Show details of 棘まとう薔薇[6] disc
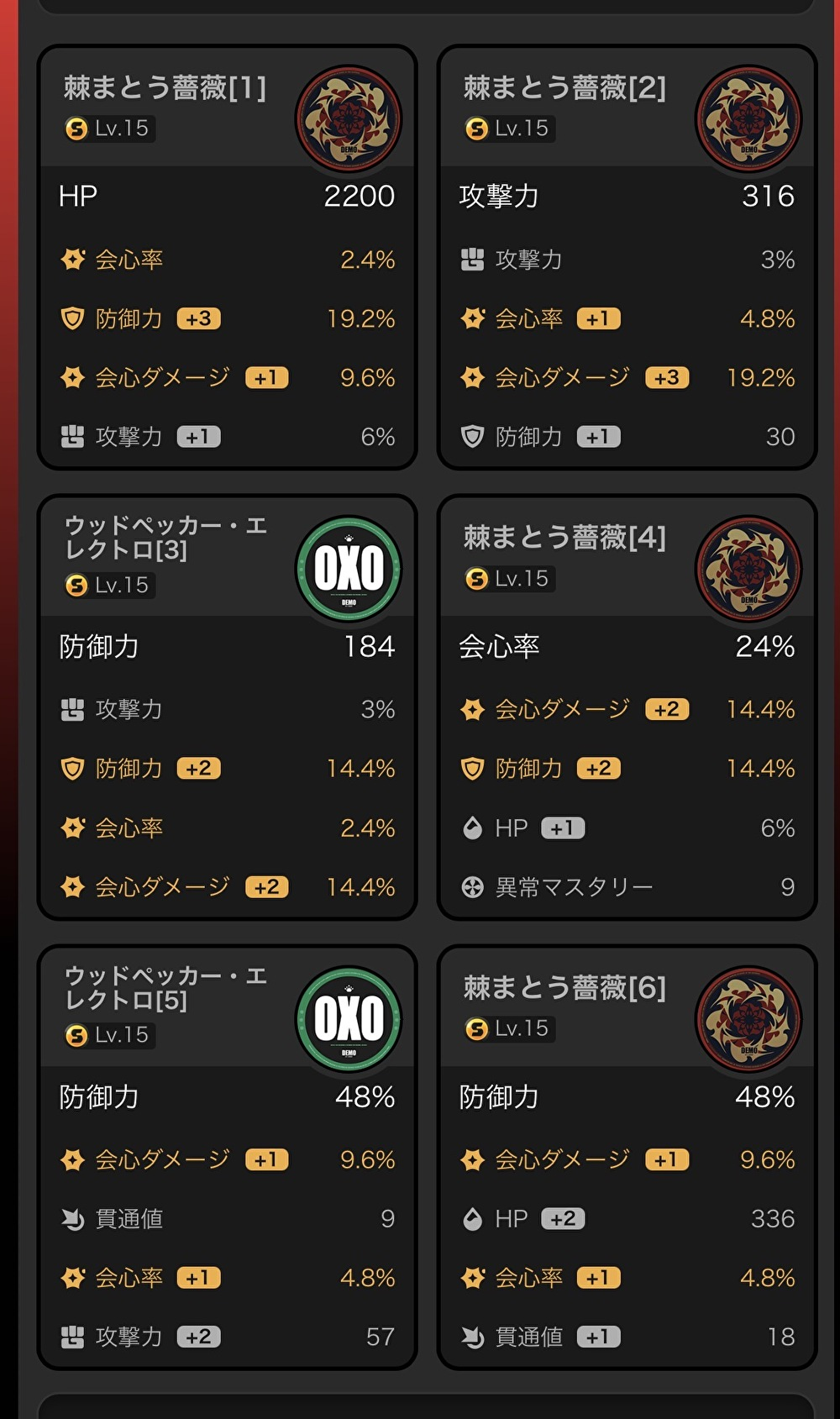This screenshot has width=840, height=1419. point(627,1158)
